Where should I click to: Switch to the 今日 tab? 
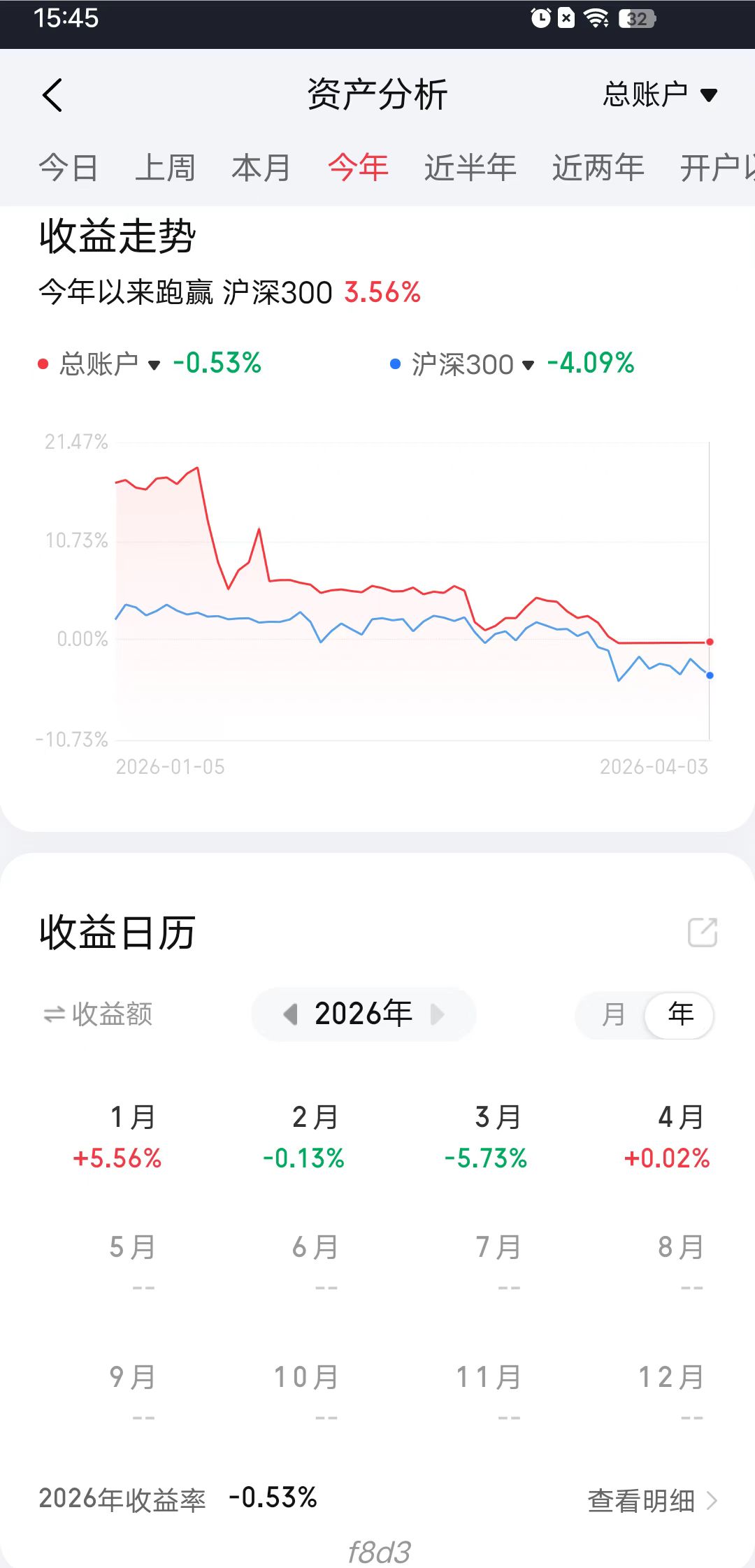point(68,168)
